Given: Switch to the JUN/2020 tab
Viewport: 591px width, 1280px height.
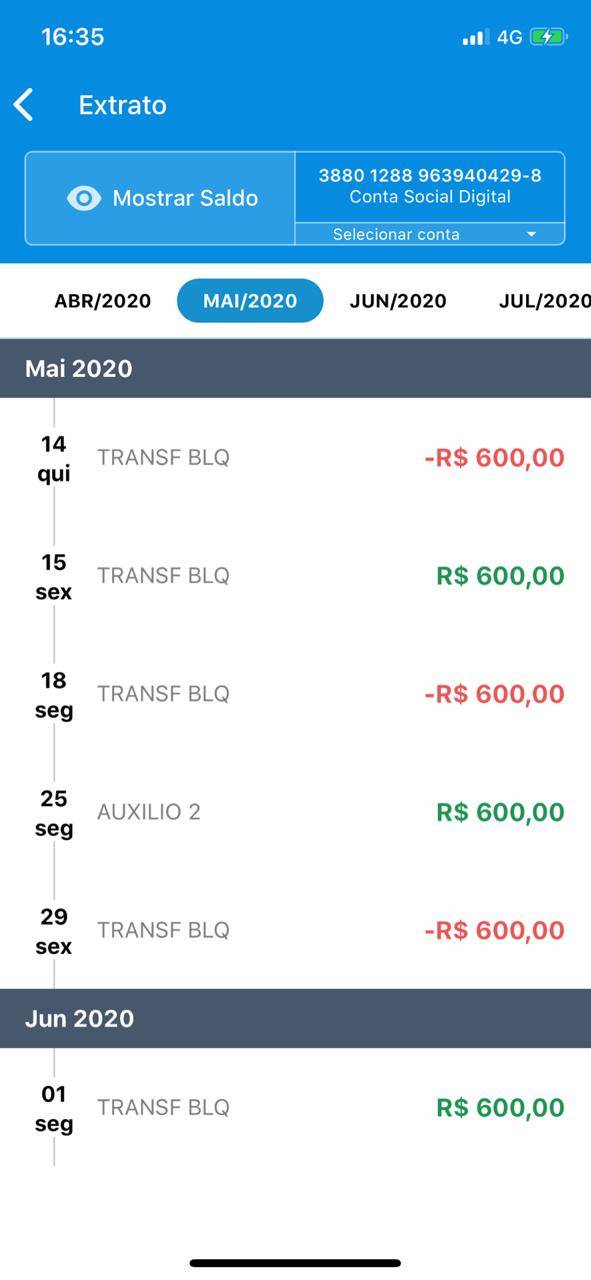Looking at the screenshot, I should [x=398, y=301].
